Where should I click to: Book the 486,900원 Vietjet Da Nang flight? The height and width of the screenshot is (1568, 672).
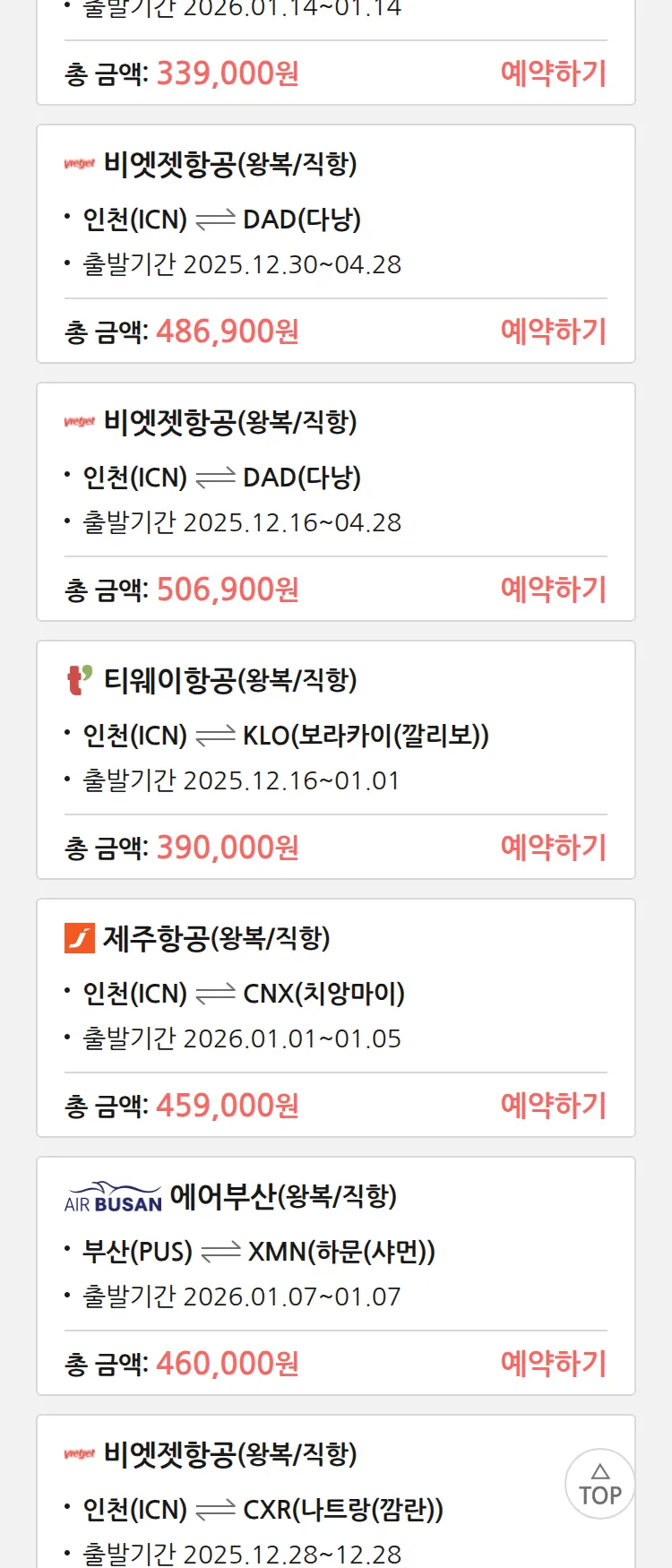click(x=553, y=332)
